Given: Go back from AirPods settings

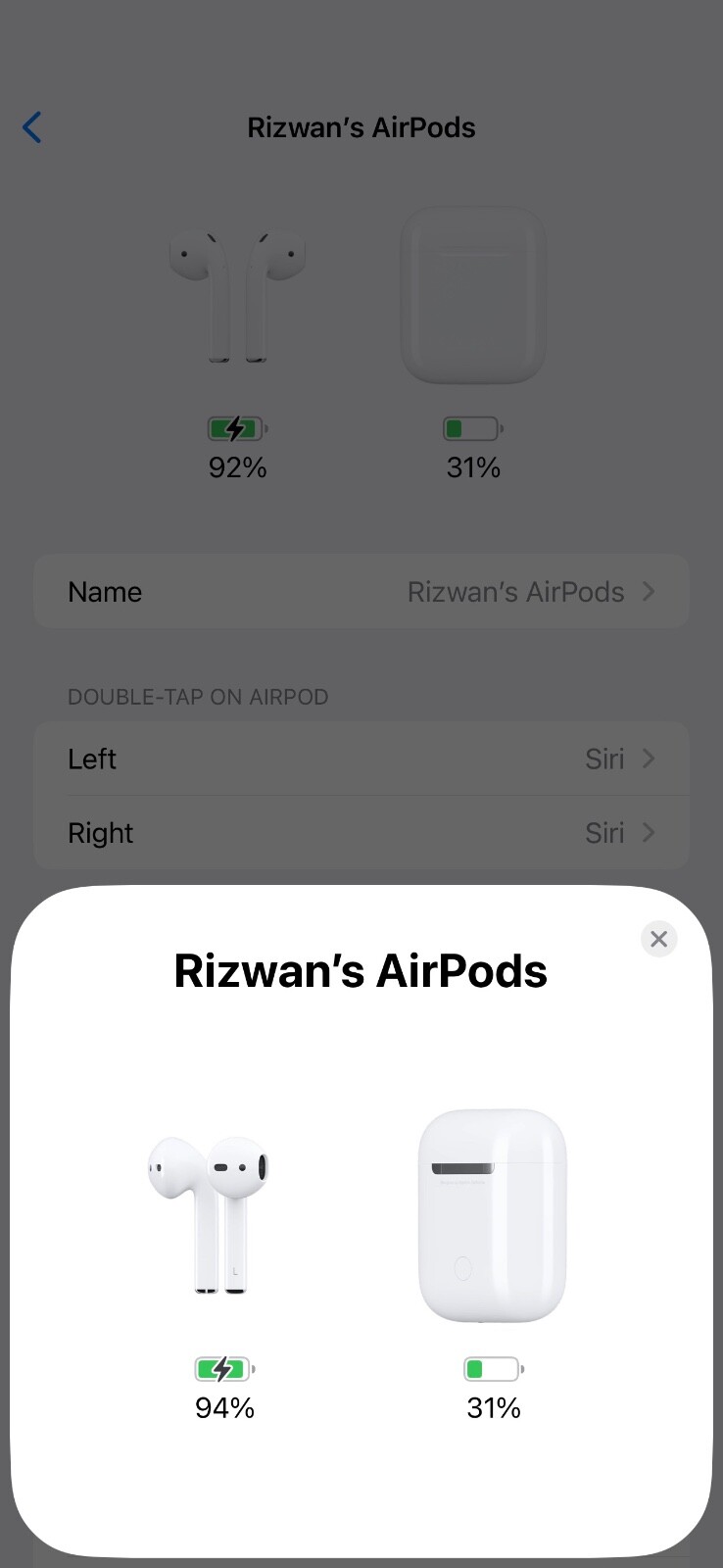Looking at the screenshot, I should (32, 127).
